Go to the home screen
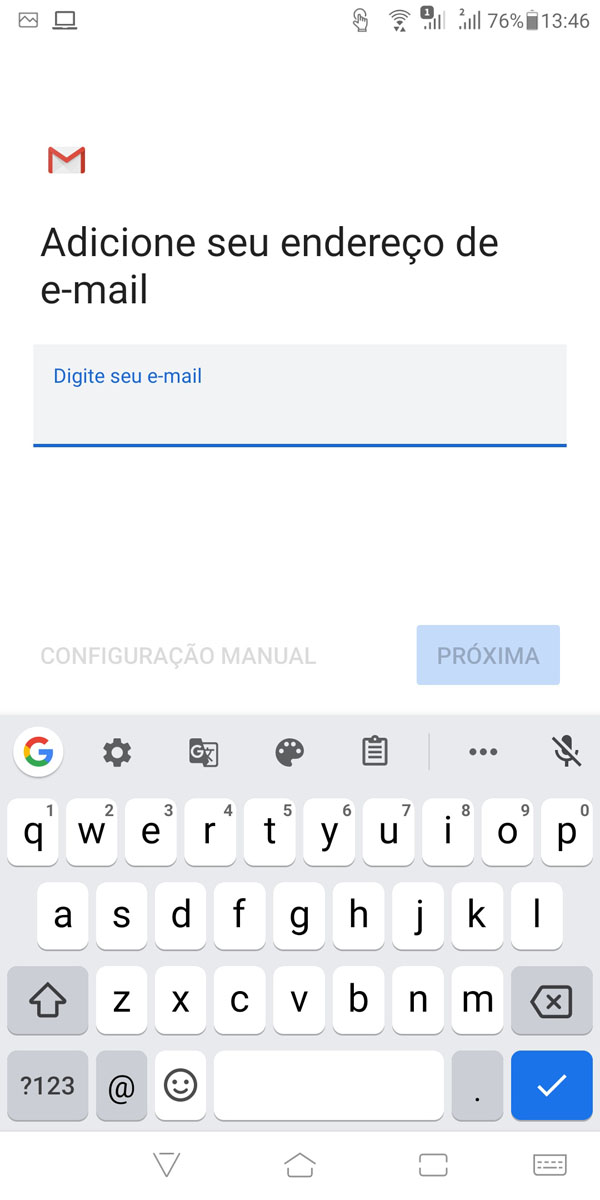This screenshot has height=1200, width=600. 300,1164
